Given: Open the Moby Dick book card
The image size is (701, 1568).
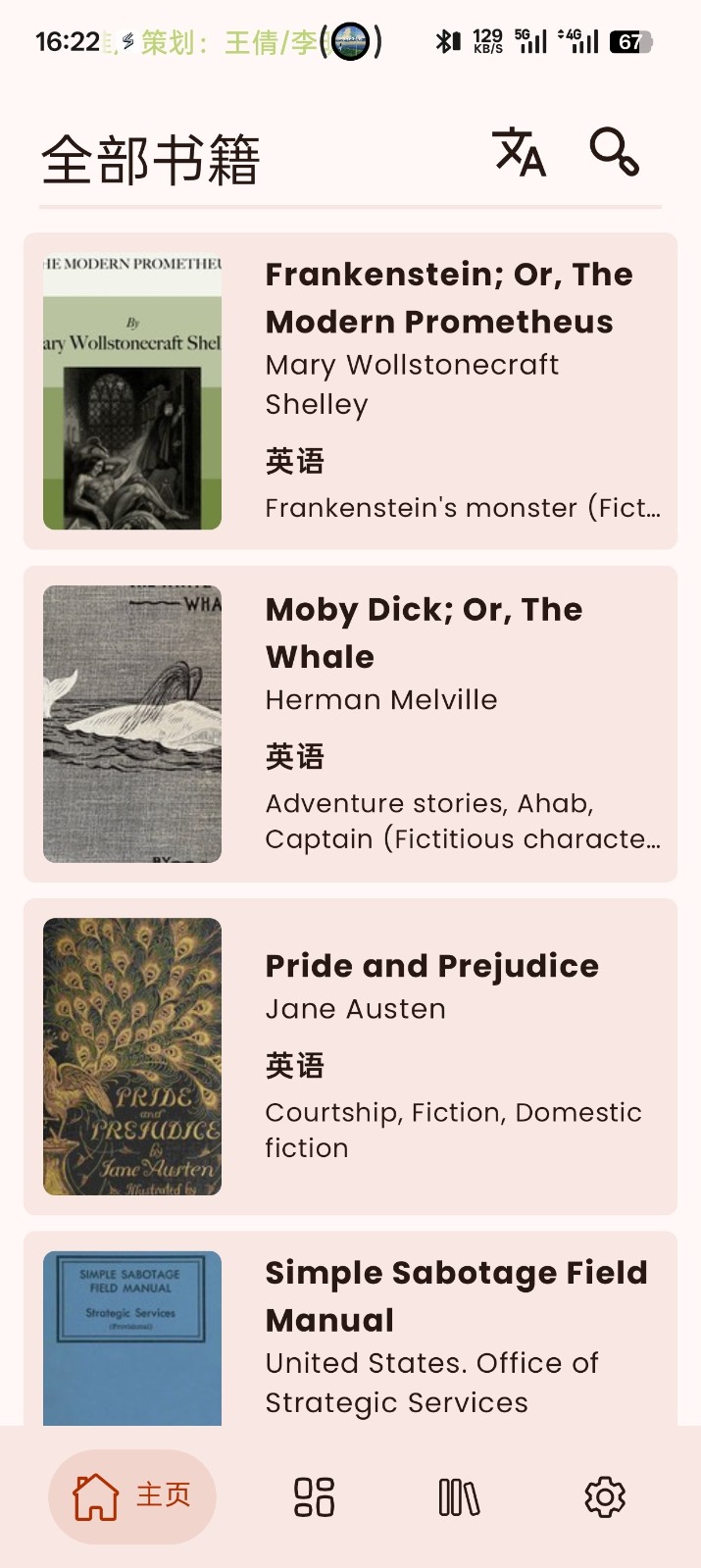Looking at the screenshot, I should [x=350, y=724].
